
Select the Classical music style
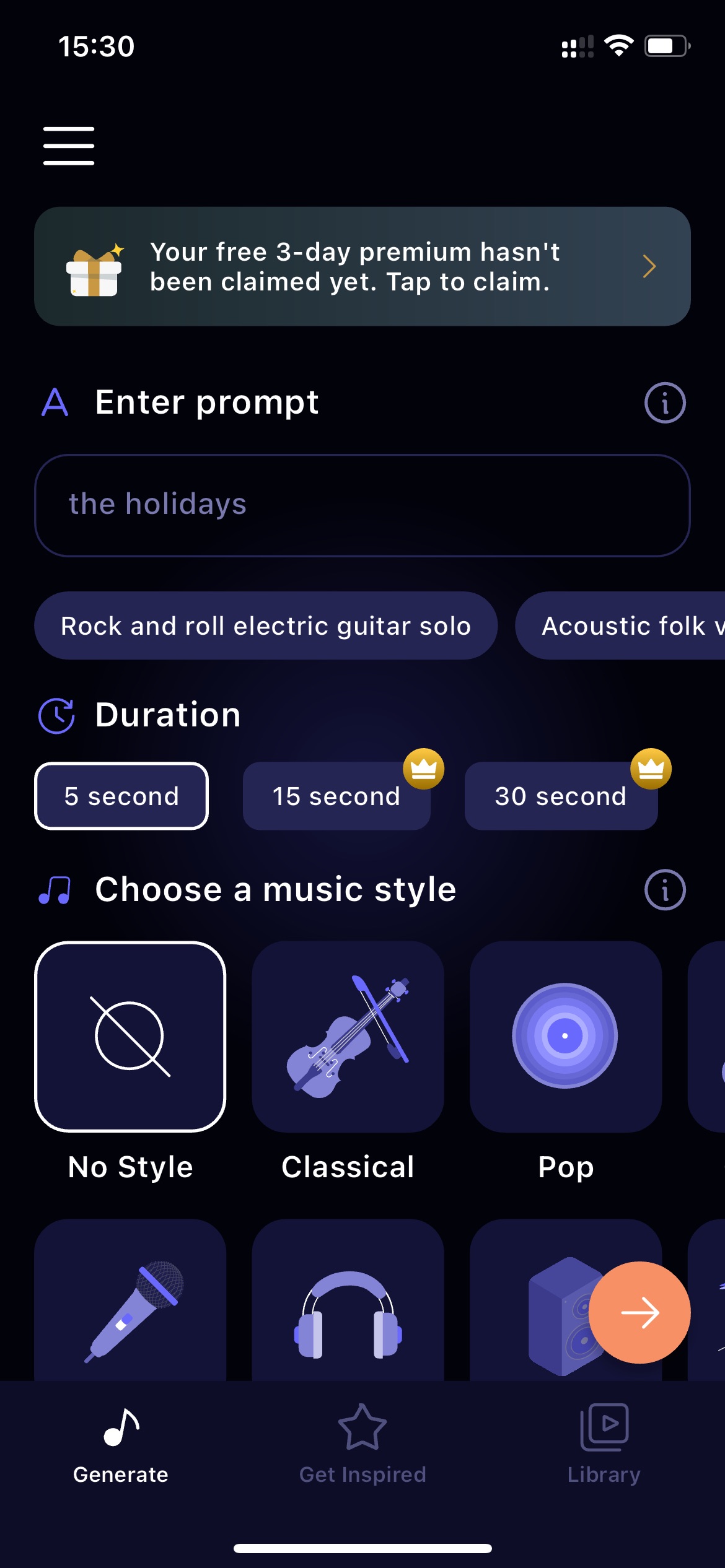348,1037
